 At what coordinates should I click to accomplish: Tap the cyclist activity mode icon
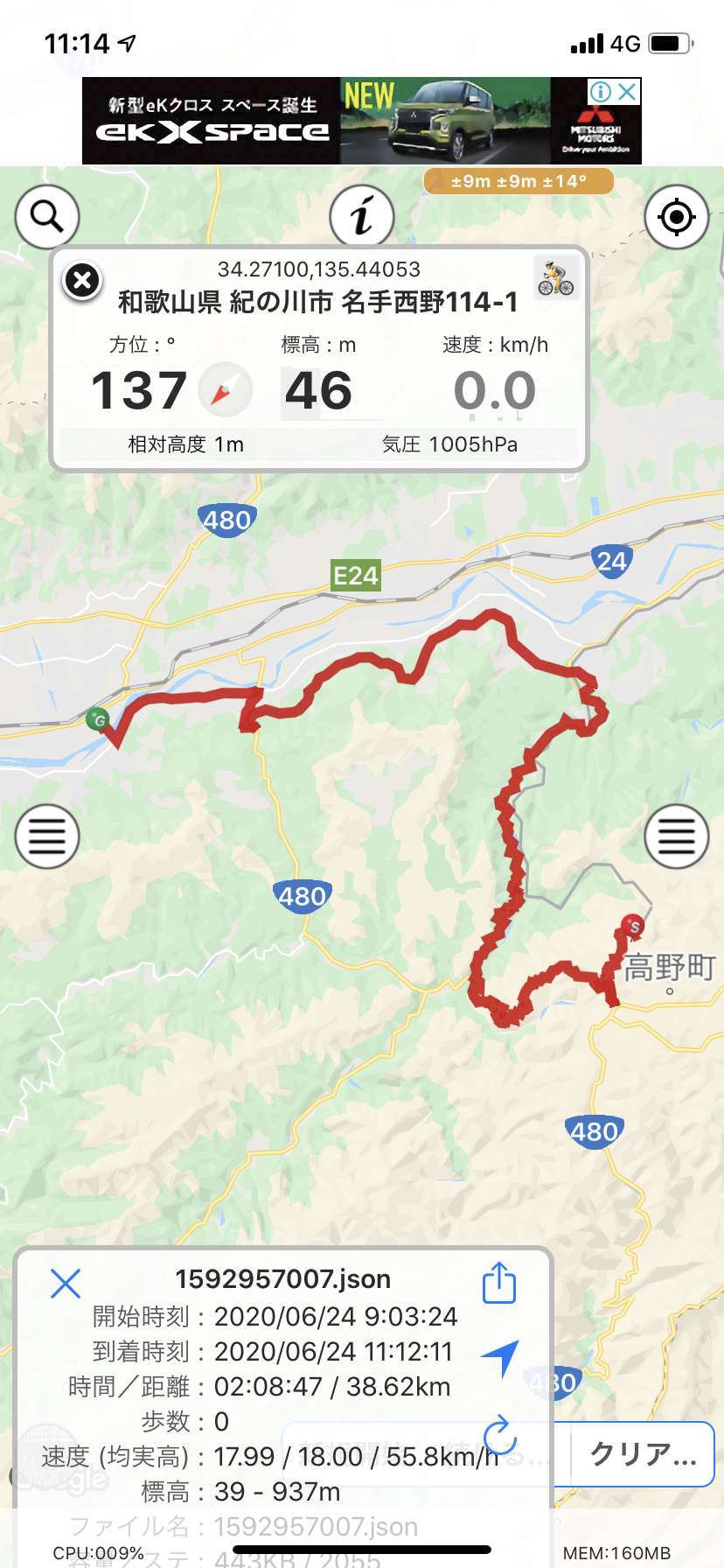pyautogui.click(x=556, y=278)
